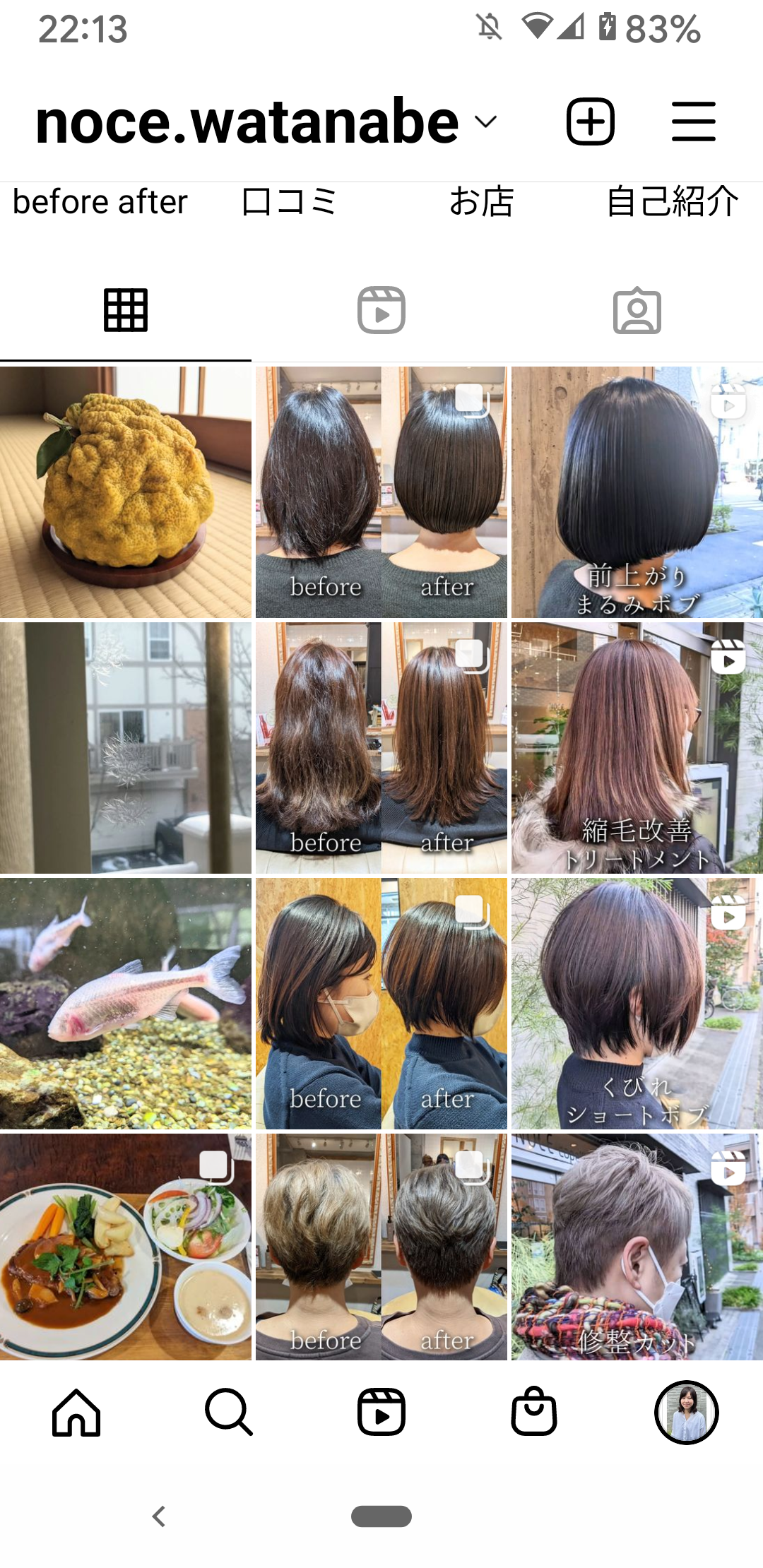Open the 前上がりまるみボブ reel
Viewport: 763px width, 1568px height.
click(637, 492)
